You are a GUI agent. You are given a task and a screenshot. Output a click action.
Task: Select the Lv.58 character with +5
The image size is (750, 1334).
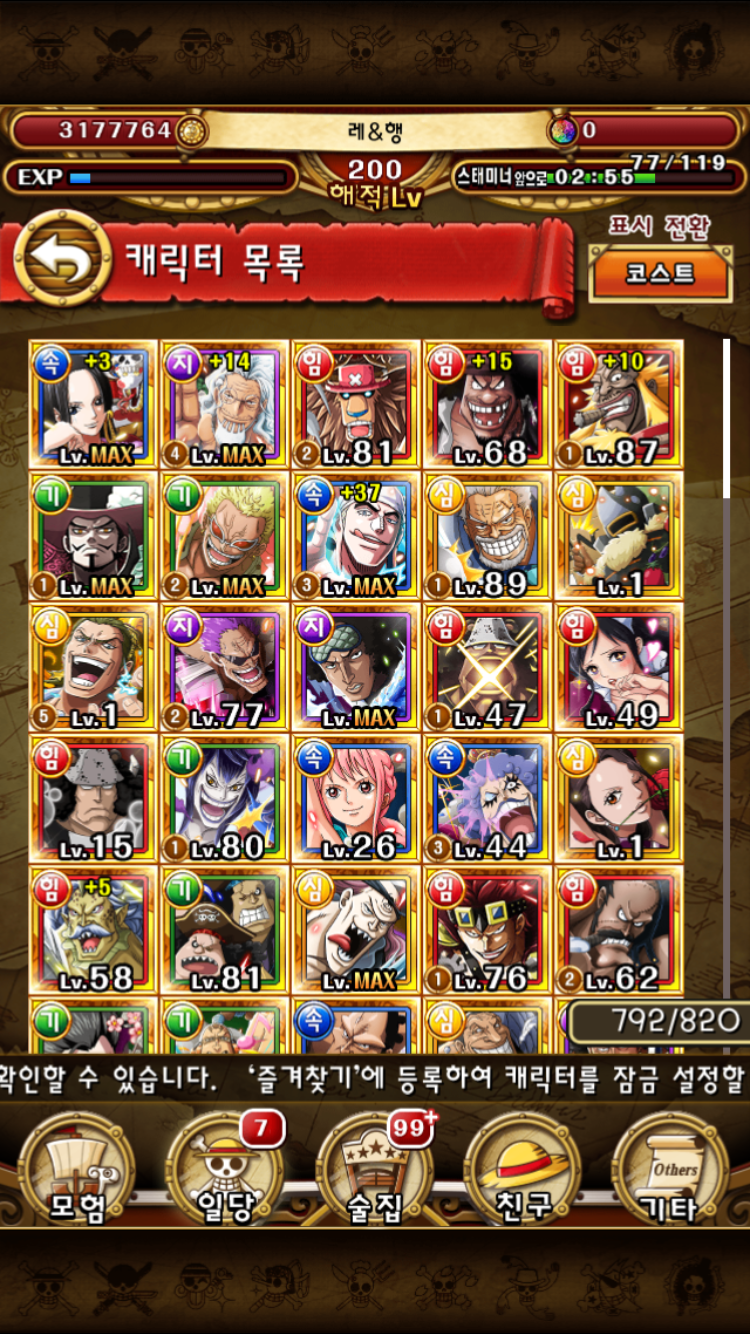point(93,930)
